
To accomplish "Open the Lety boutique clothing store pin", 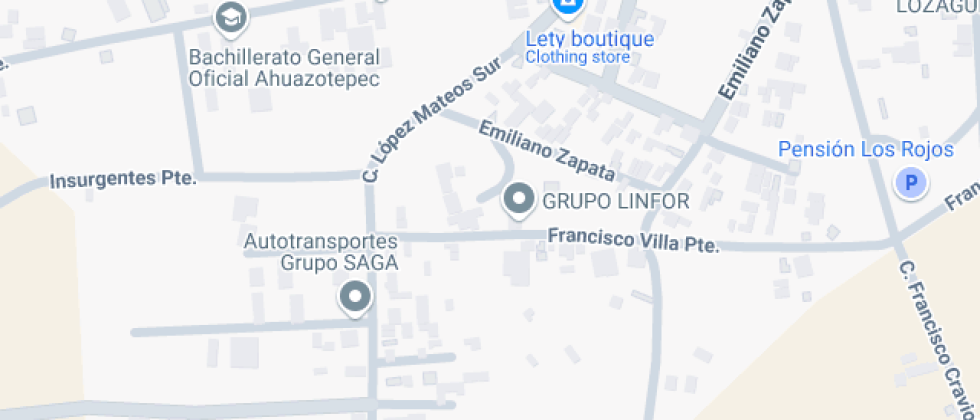I will (568, 8).
